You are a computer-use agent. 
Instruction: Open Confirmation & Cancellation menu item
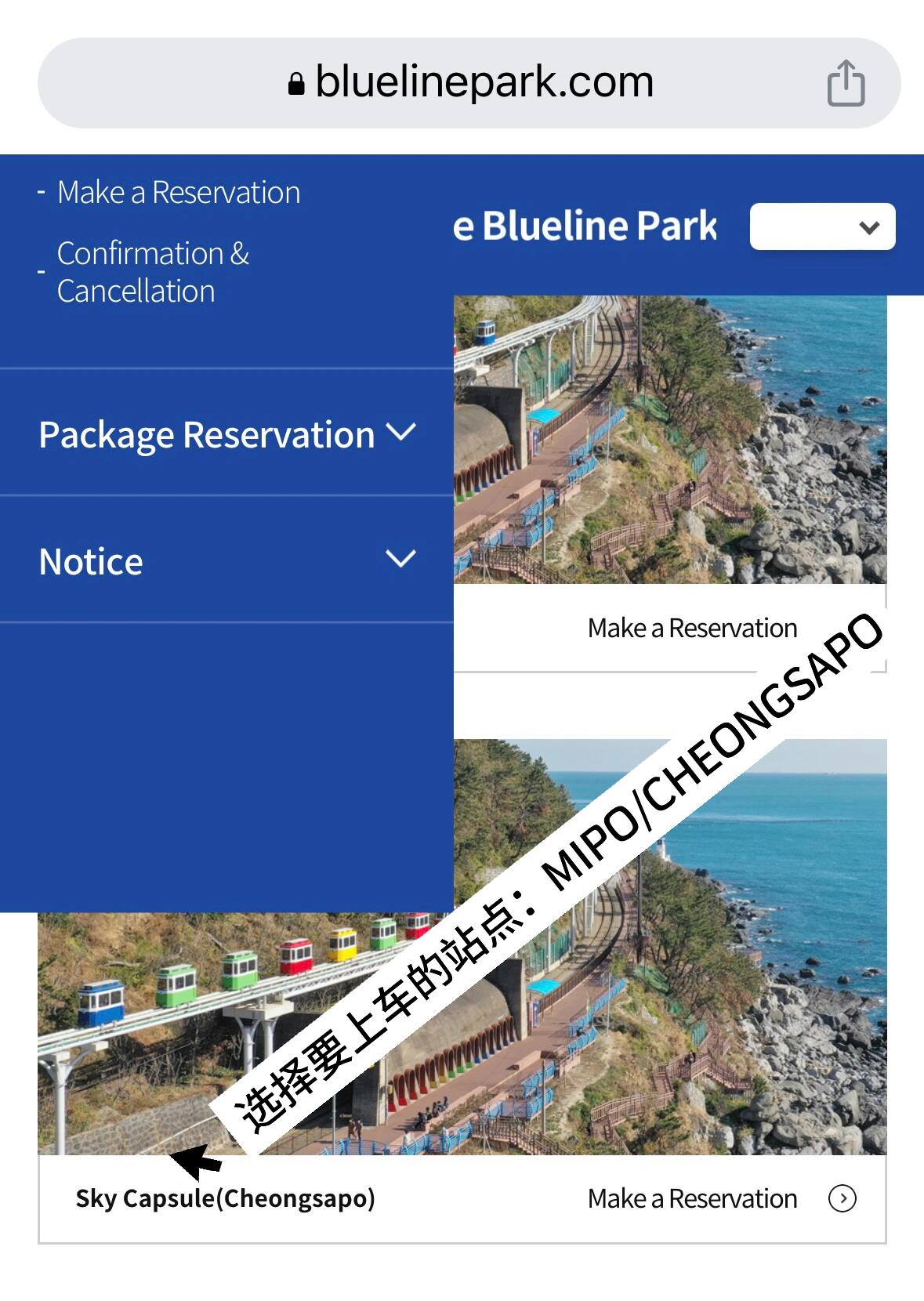point(153,272)
